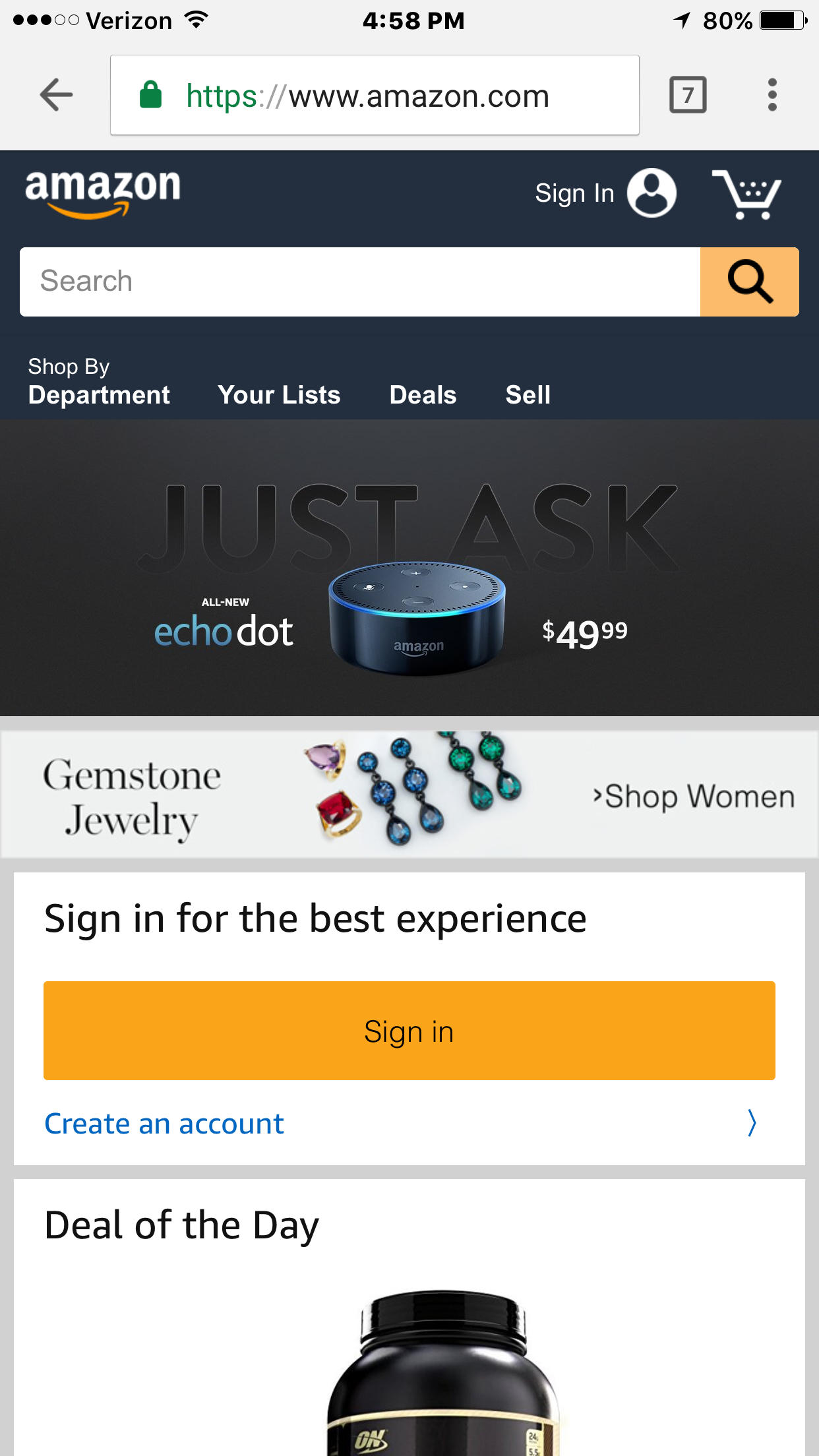The image size is (819, 1456).
Task: Tap the Amazon logo to go home
Action: (103, 192)
